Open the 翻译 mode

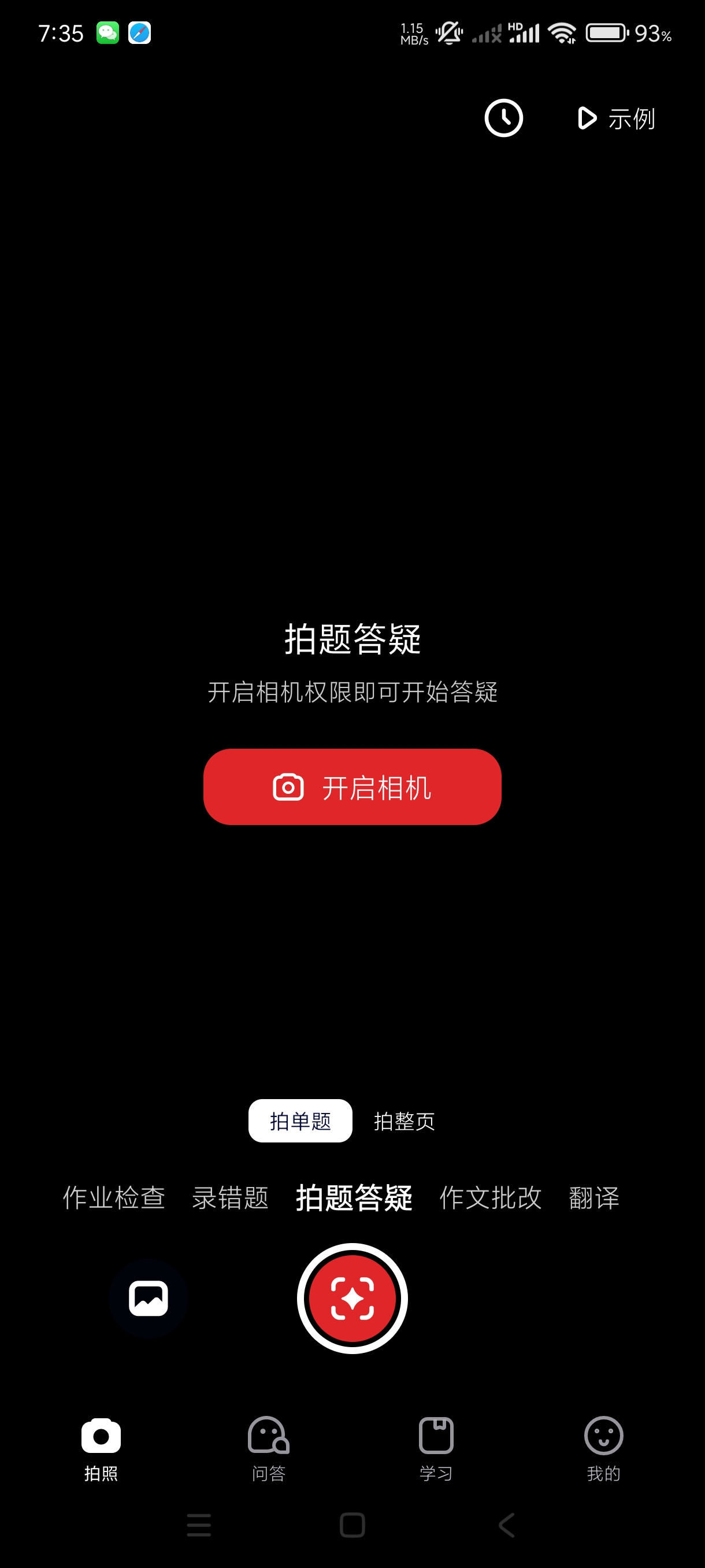click(593, 1197)
